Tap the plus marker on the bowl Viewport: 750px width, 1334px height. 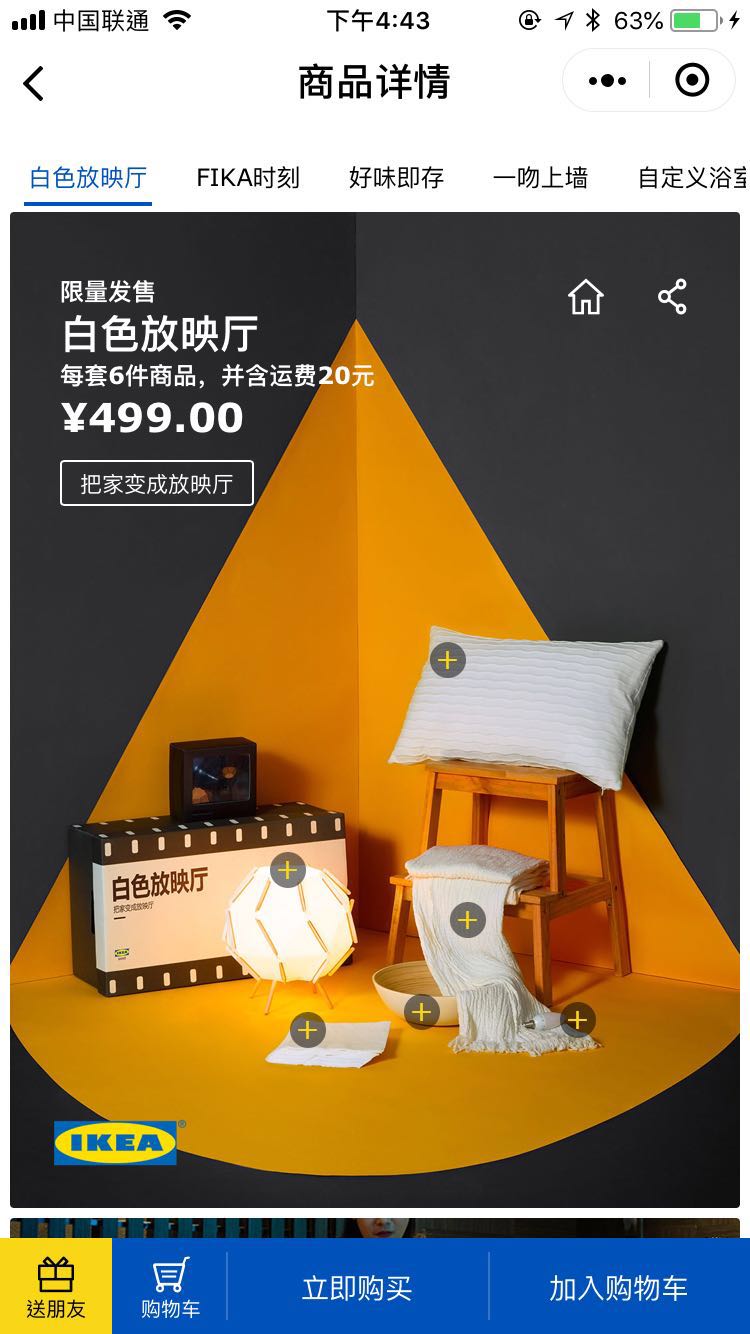(x=422, y=1012)
